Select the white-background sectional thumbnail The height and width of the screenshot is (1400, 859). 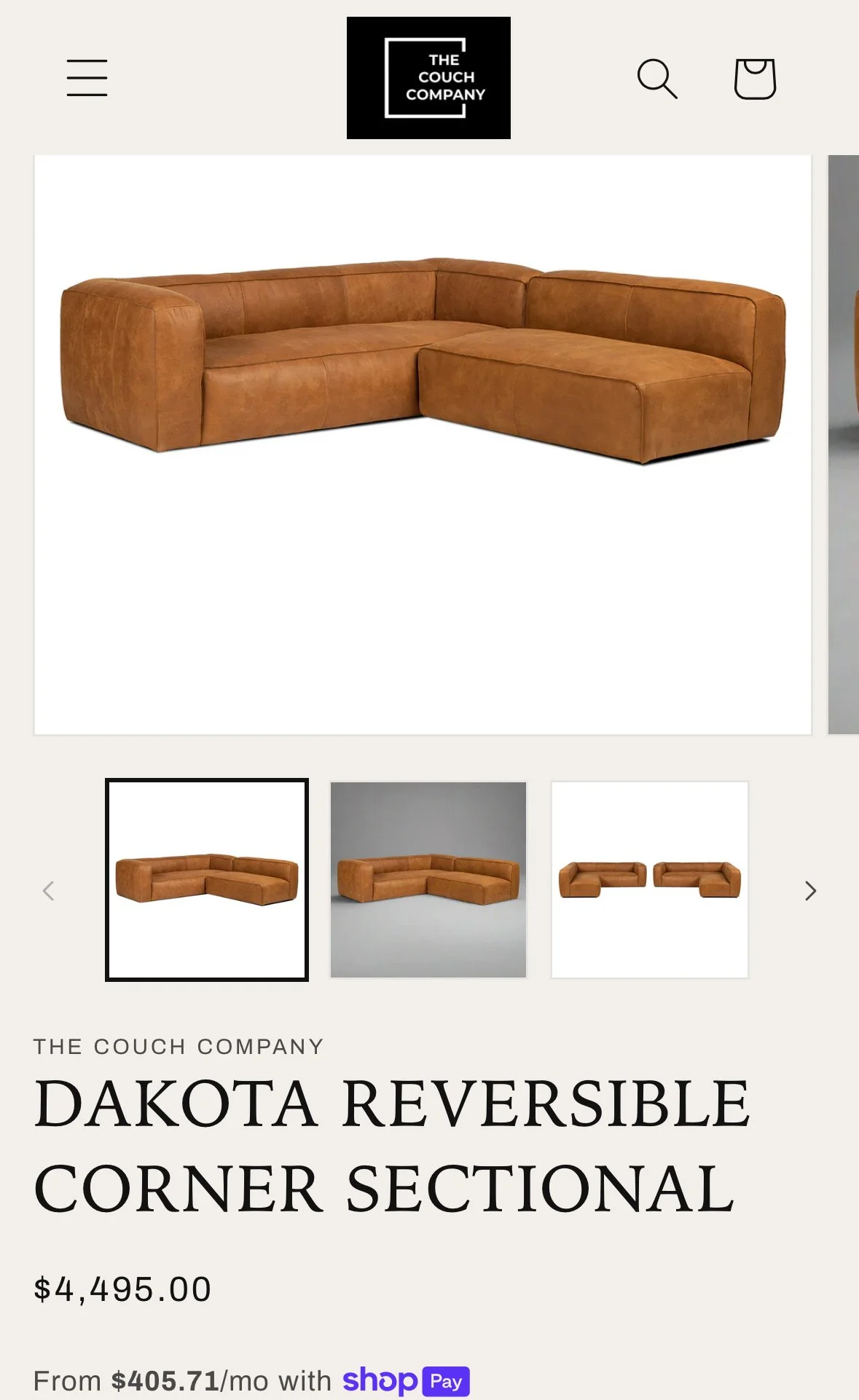(207, 880)
